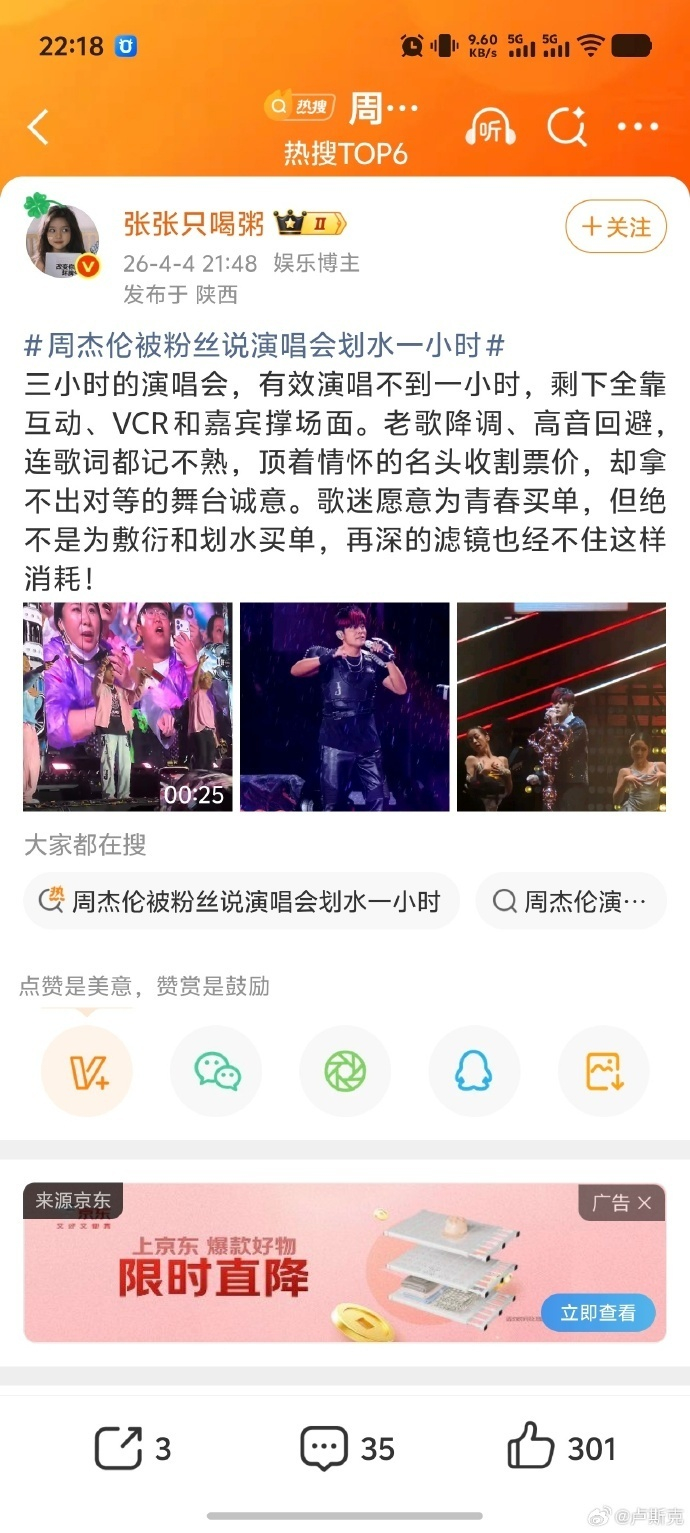Open the 立即查看 ad button
Viewport: 690px width, 1533px height.
[x=598, y=1312]
